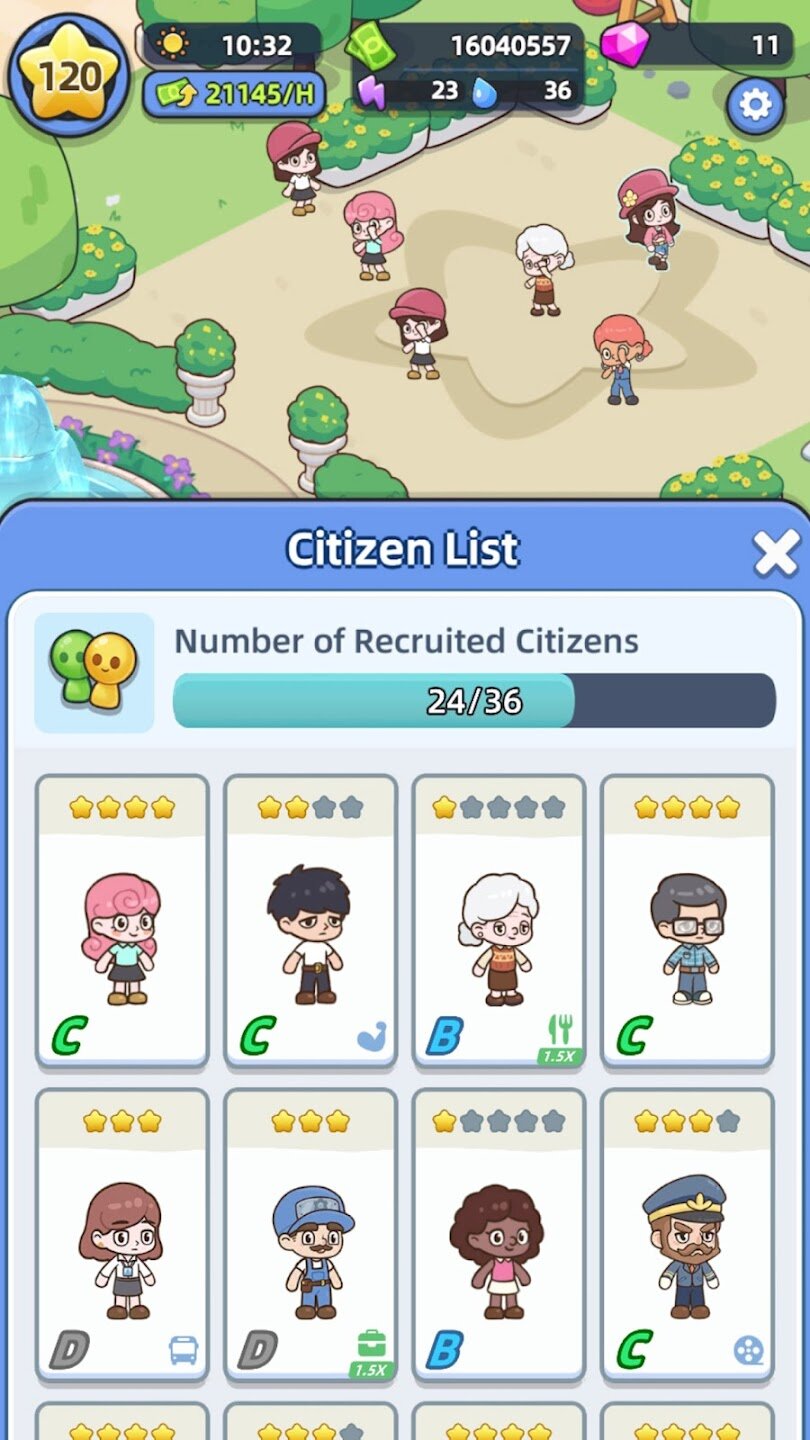View the bearded captain citizen card
Screen dimensions: 810x1440
686,1235
